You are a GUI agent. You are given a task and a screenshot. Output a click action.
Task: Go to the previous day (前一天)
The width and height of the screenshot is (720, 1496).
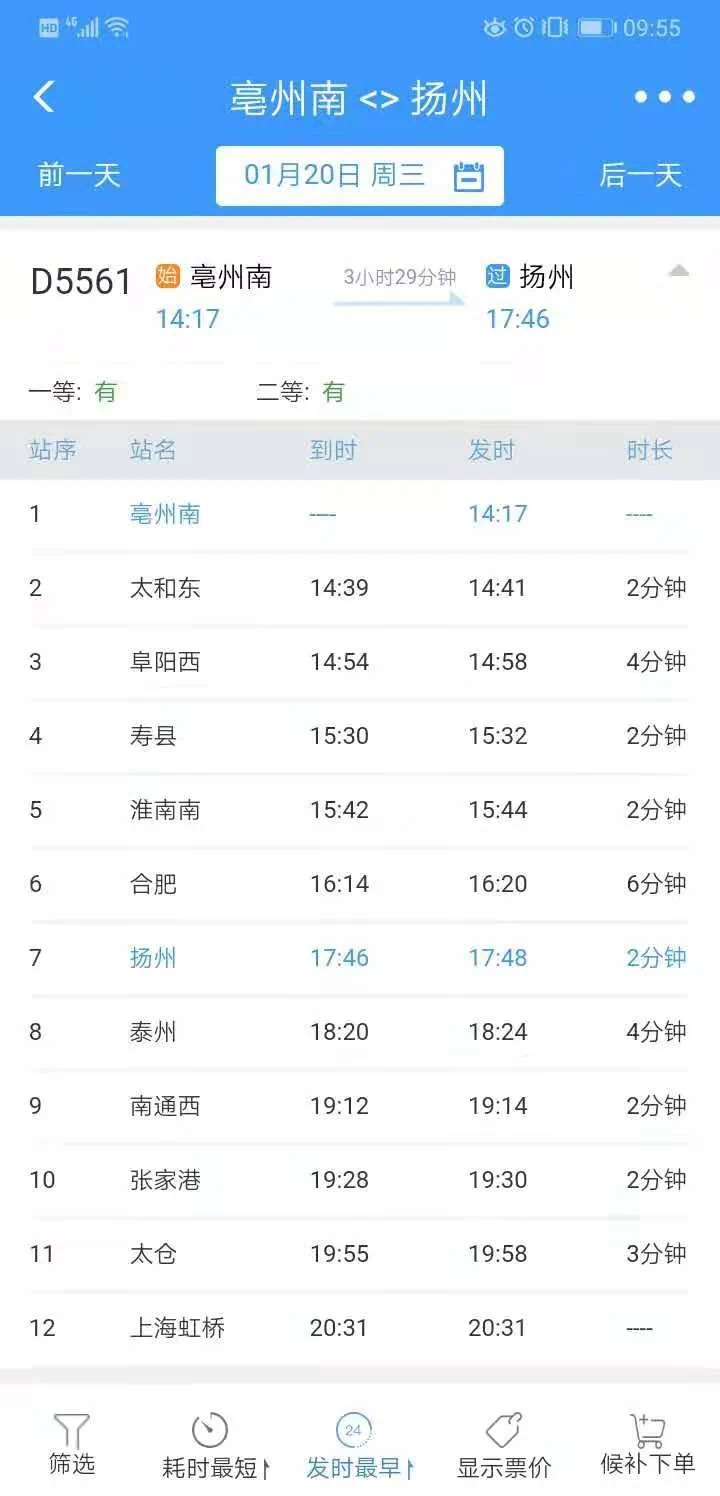click(x=79, y=175)
